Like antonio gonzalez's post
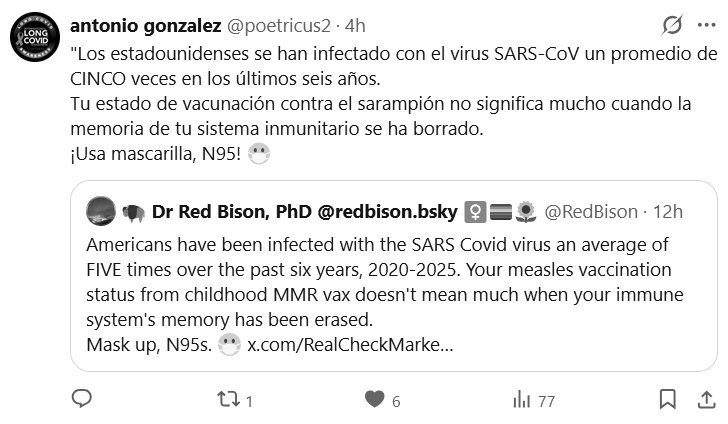 click(x=375, y=399)
